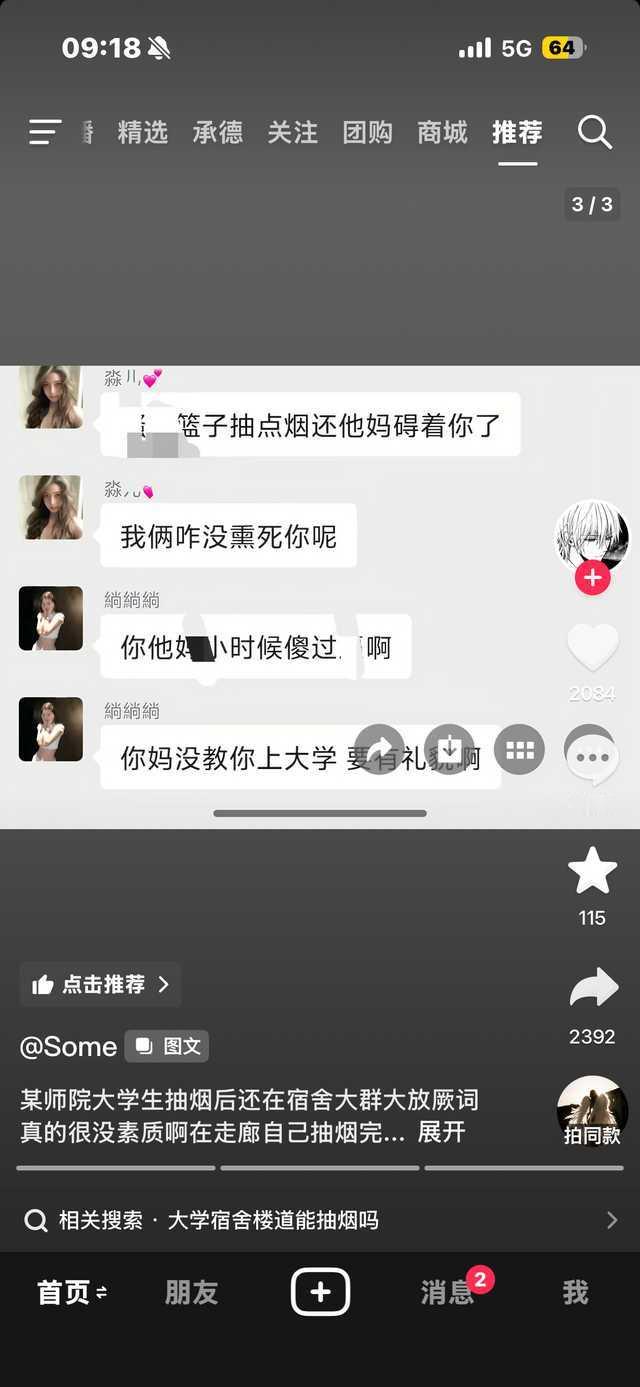Follow the author with the plus badge
640x1387 pixels.
(x=592, y=577)
